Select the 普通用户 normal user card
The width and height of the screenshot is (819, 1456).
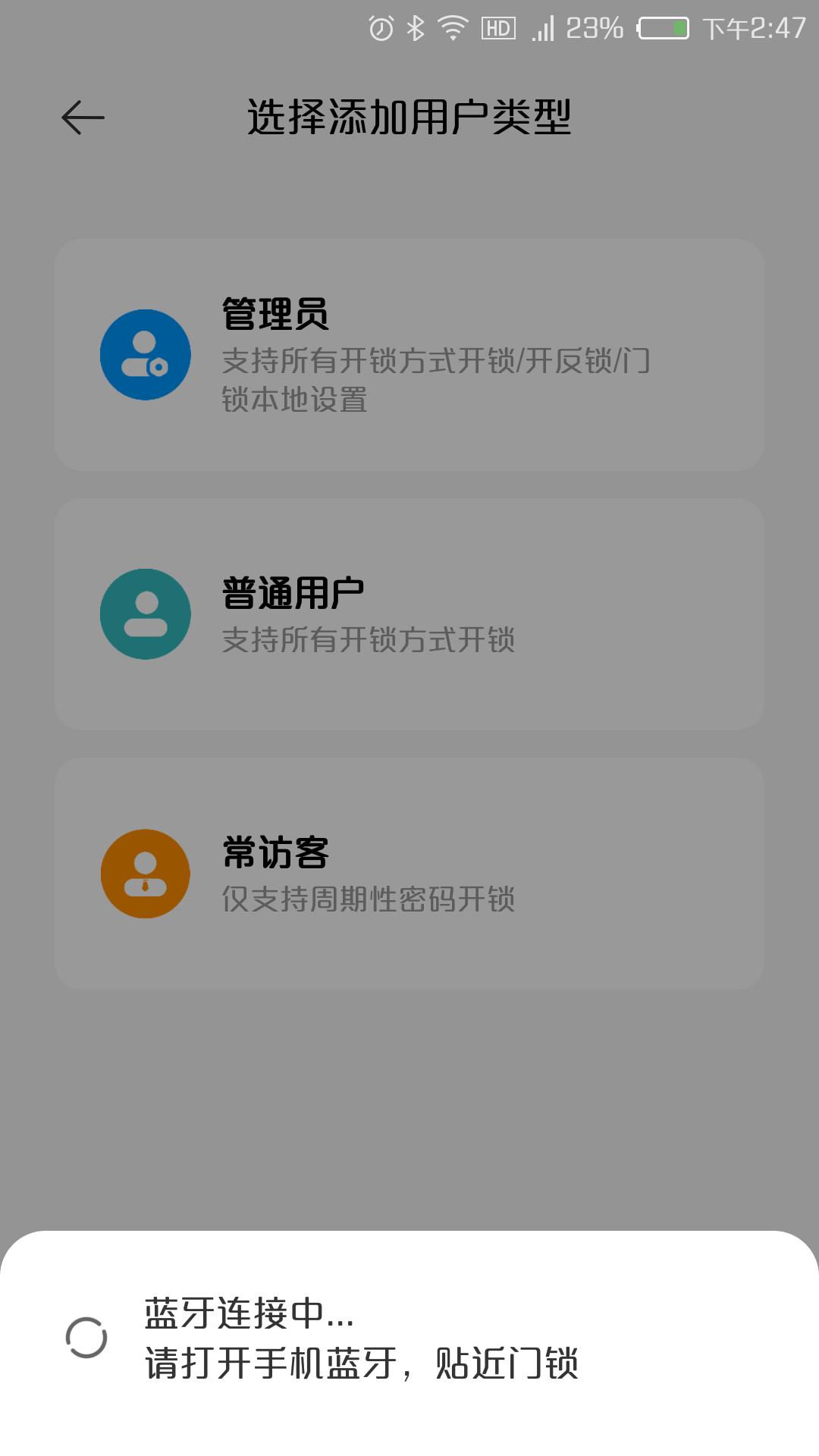pyautogui.click(x=409, y=614)
